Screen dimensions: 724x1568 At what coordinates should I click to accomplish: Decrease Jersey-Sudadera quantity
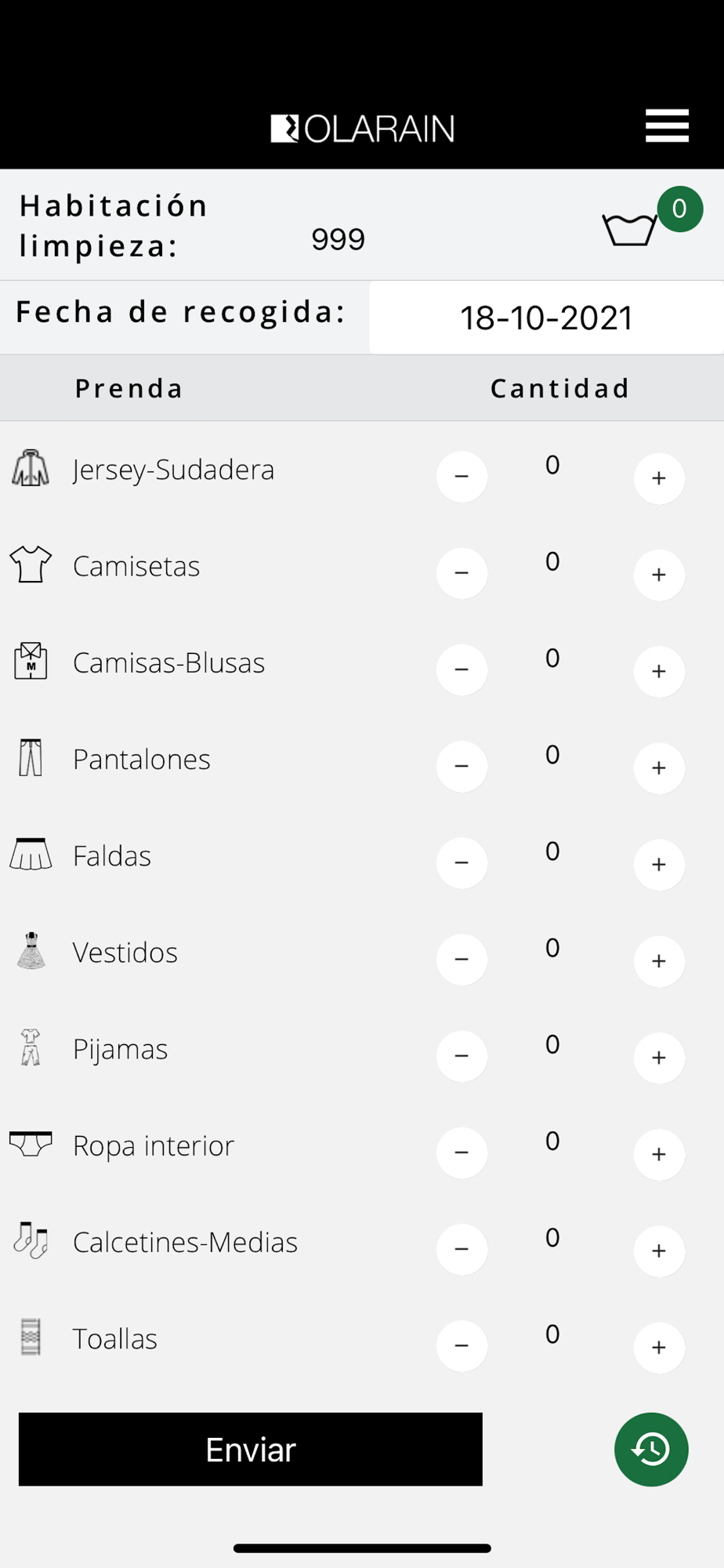pos(462,477)
